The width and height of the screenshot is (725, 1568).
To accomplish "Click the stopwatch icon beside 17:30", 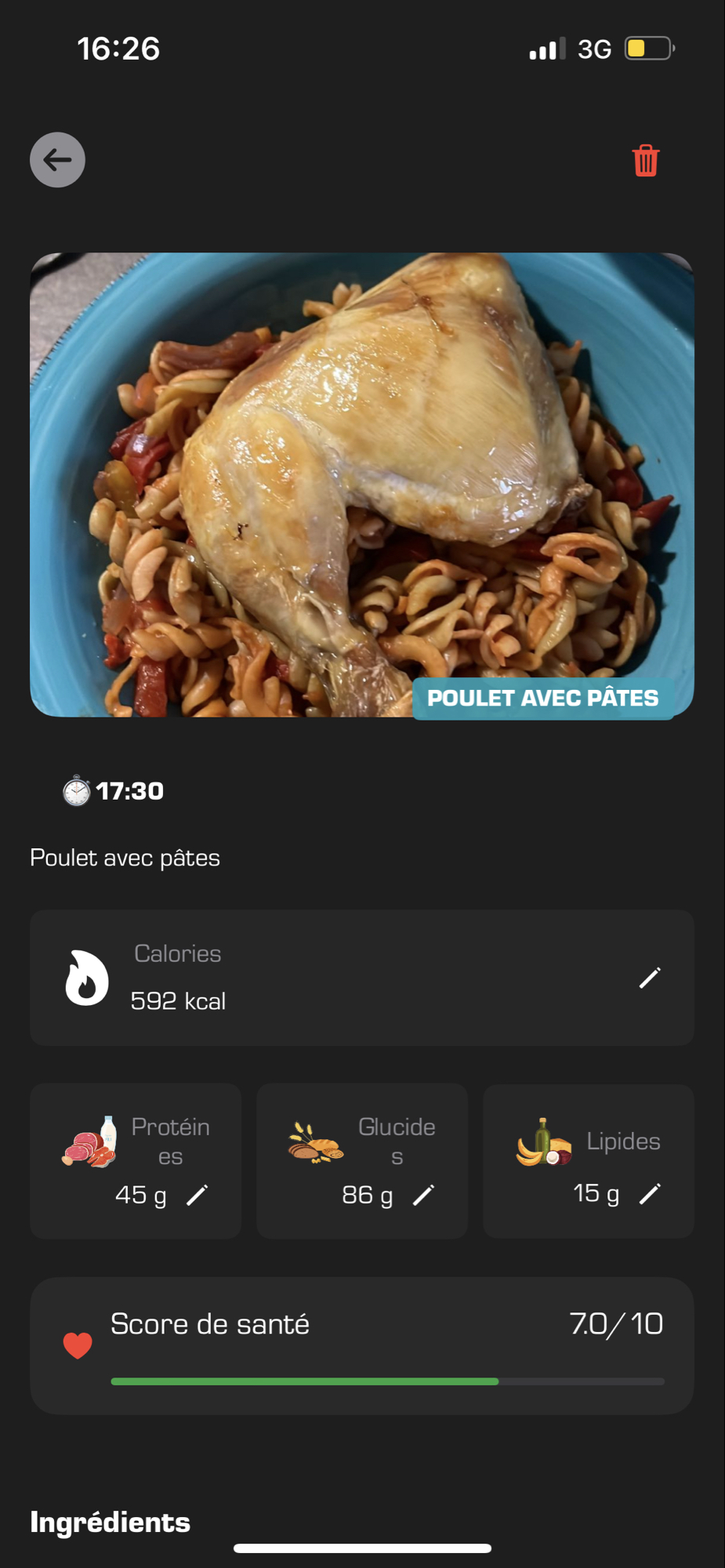I will click(75, 790).
